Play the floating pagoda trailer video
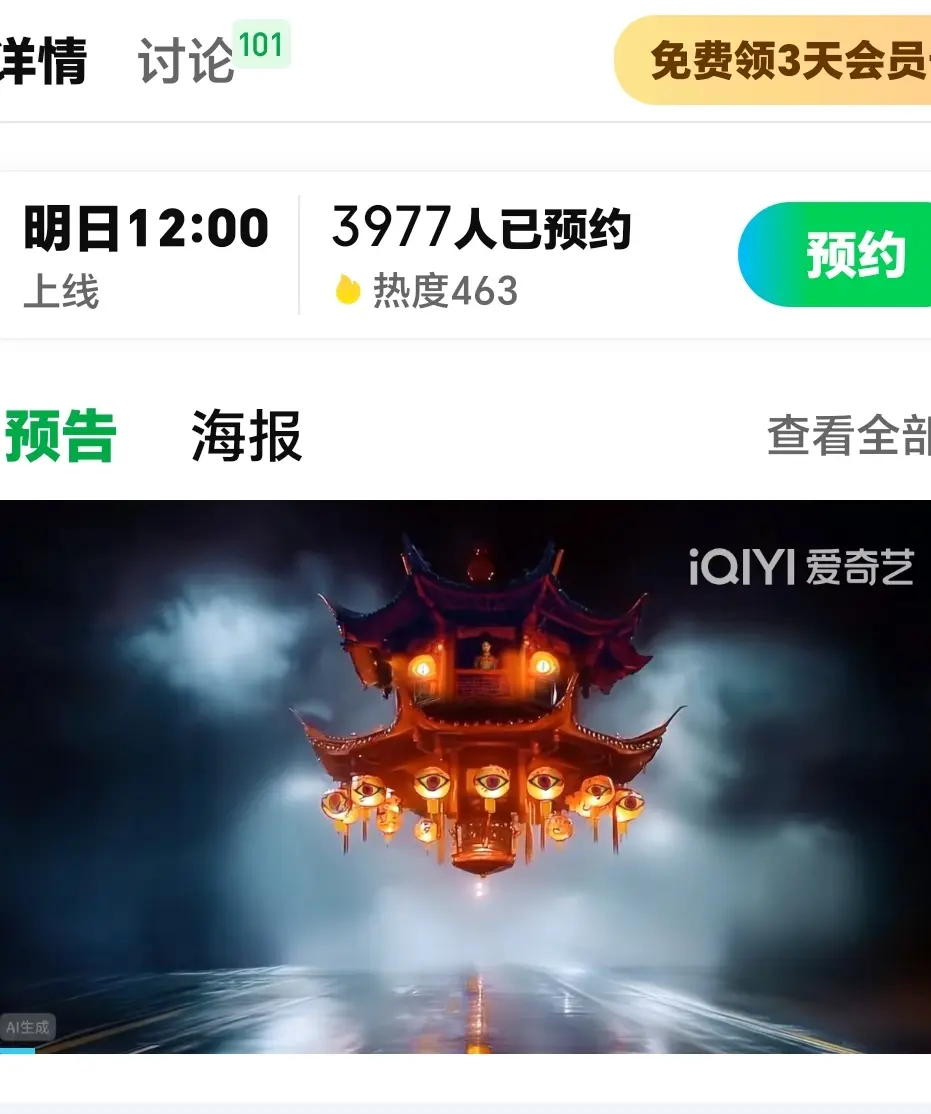The height and width of the screenshot is (1114, 931). pos(465,775)
